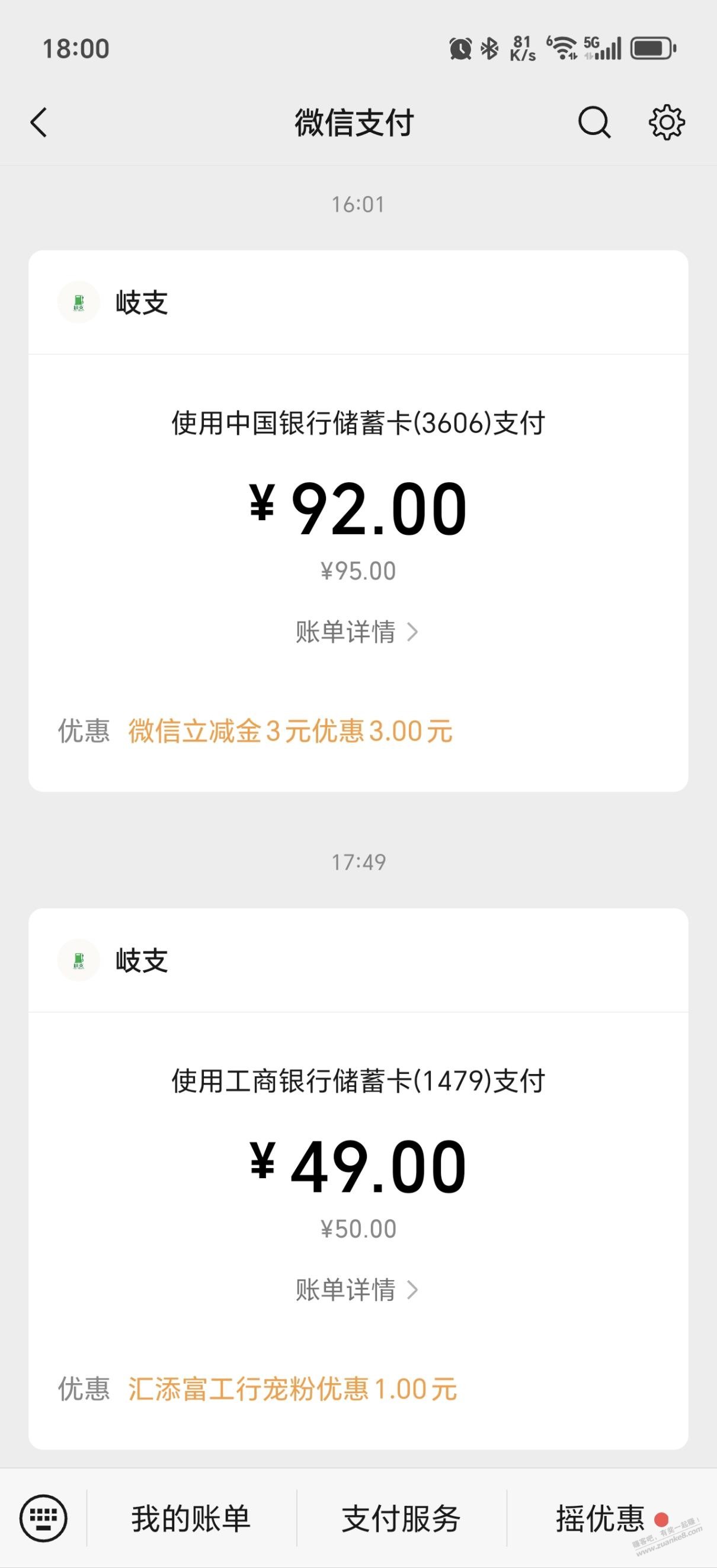Open the settings gear icon
717x1568 pixels.
(667, 123)
